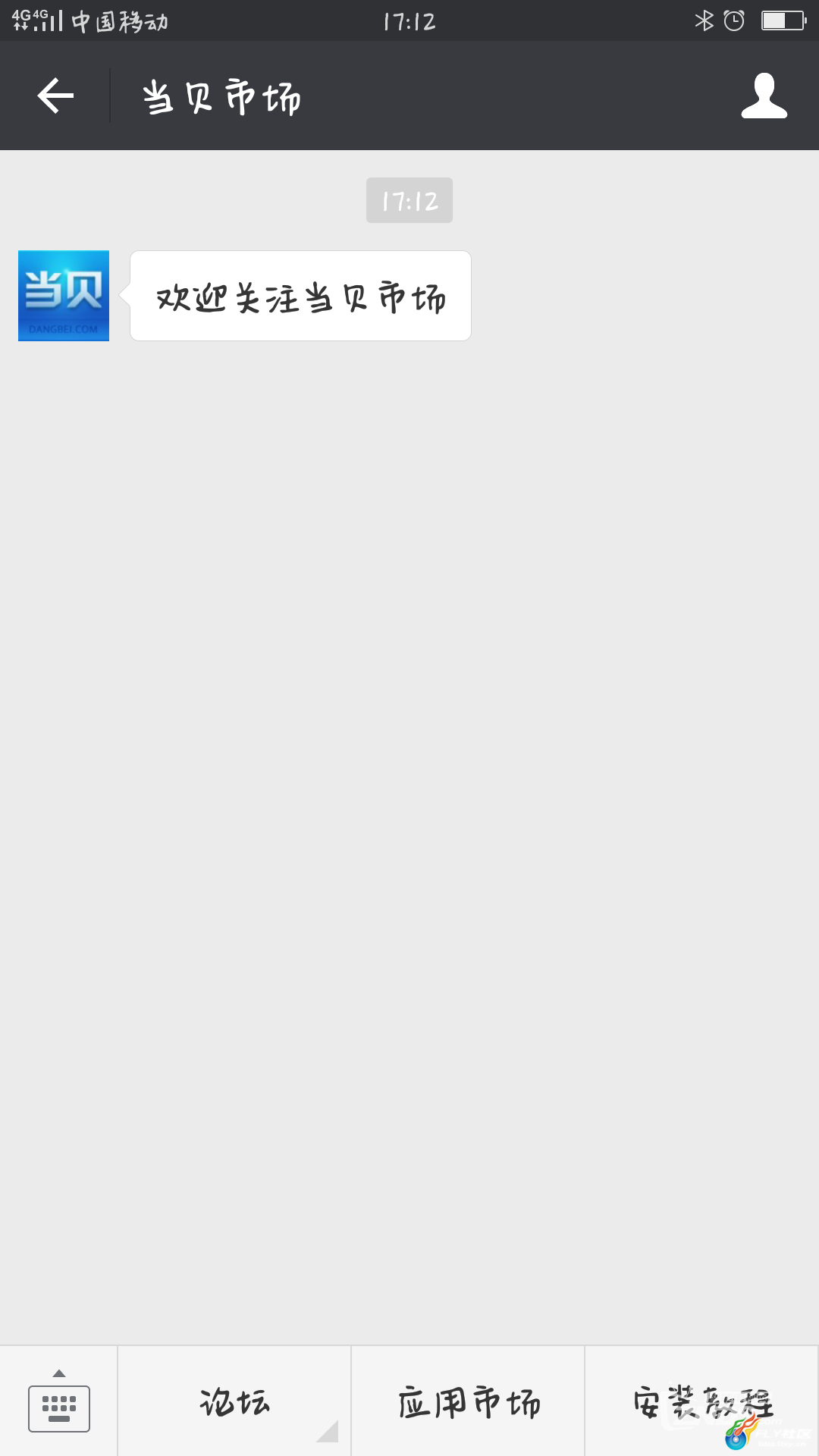
Task: Go back using the arrow icon
Action: point(55,96)
